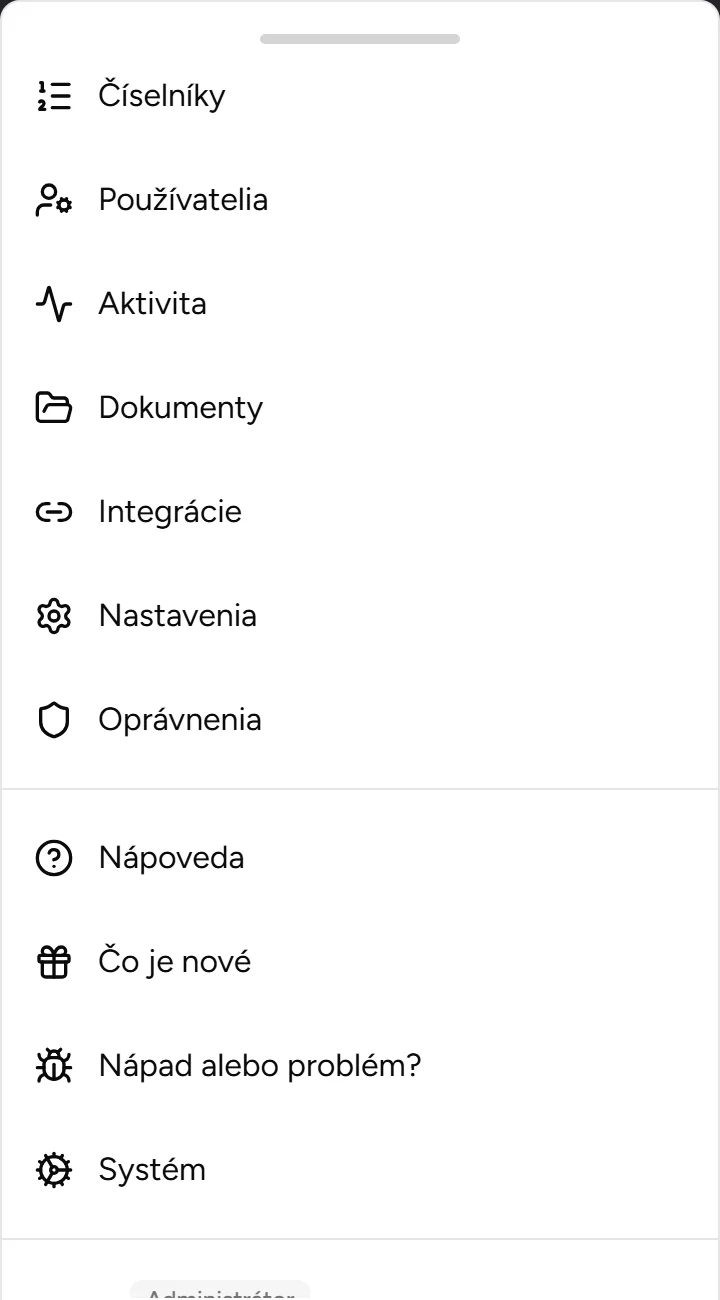Viewport: 720px width, 1300px height.
Task: Select the Používatelia user-gear icon
Action: 53,199
